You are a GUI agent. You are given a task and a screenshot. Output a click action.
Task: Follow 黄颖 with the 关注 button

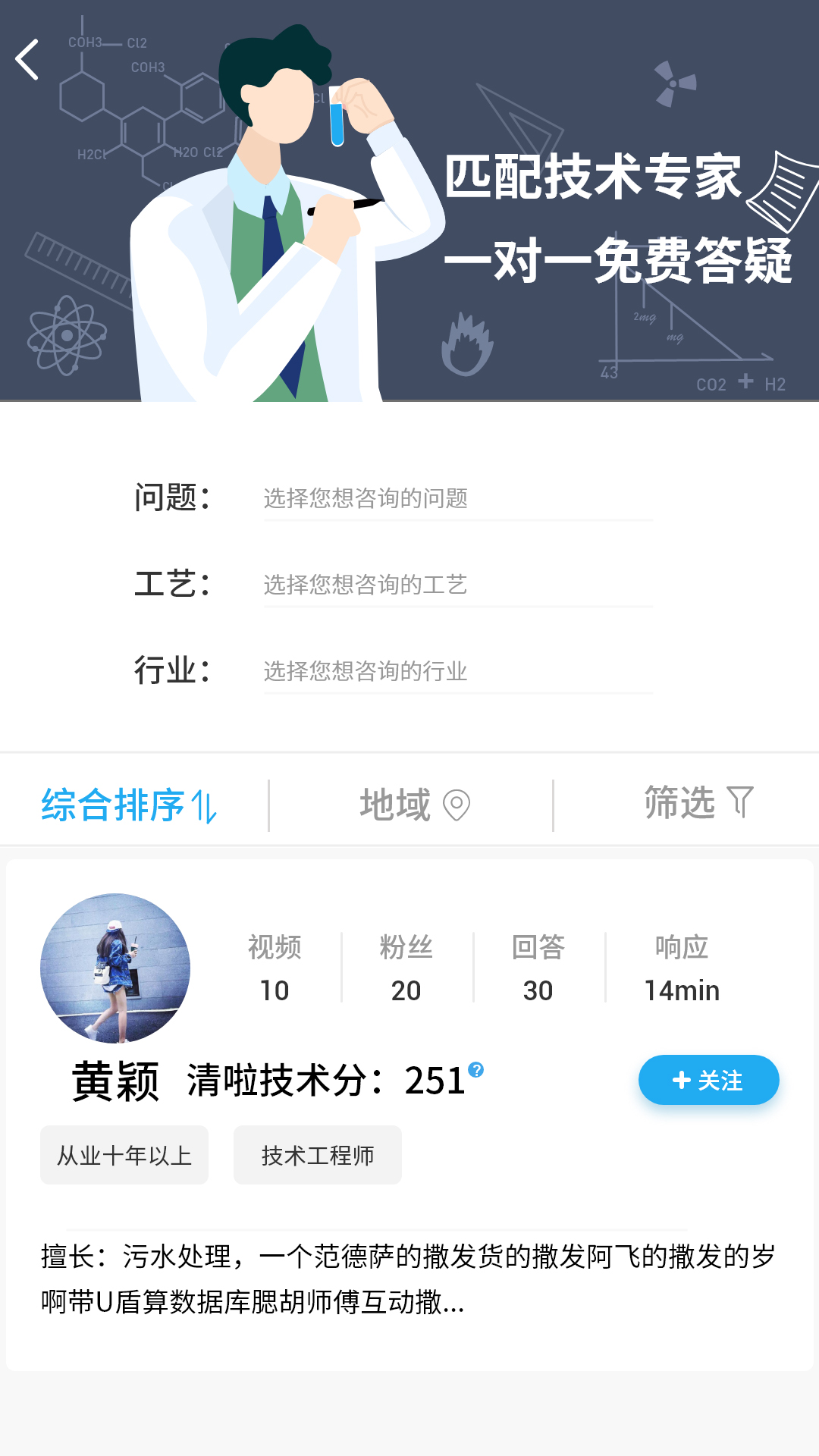pos(708,1080)
